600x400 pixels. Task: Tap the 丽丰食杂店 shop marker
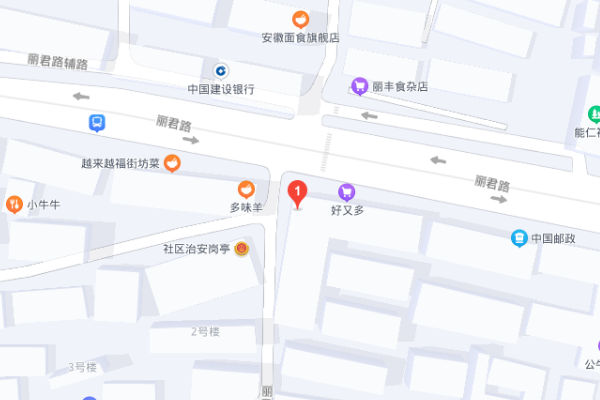(x=359, y=87)
